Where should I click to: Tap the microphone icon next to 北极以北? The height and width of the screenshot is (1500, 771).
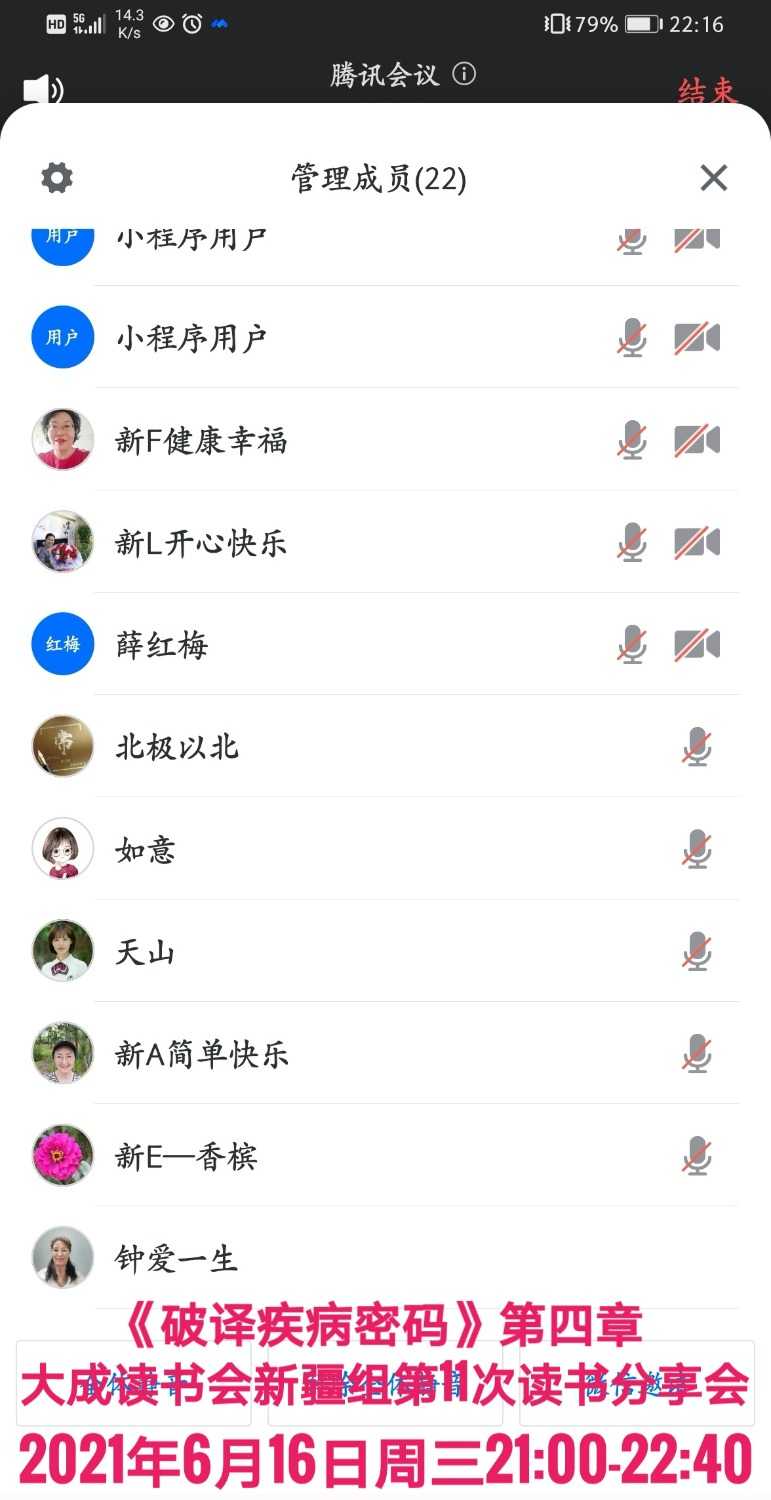tap(697, 746)
